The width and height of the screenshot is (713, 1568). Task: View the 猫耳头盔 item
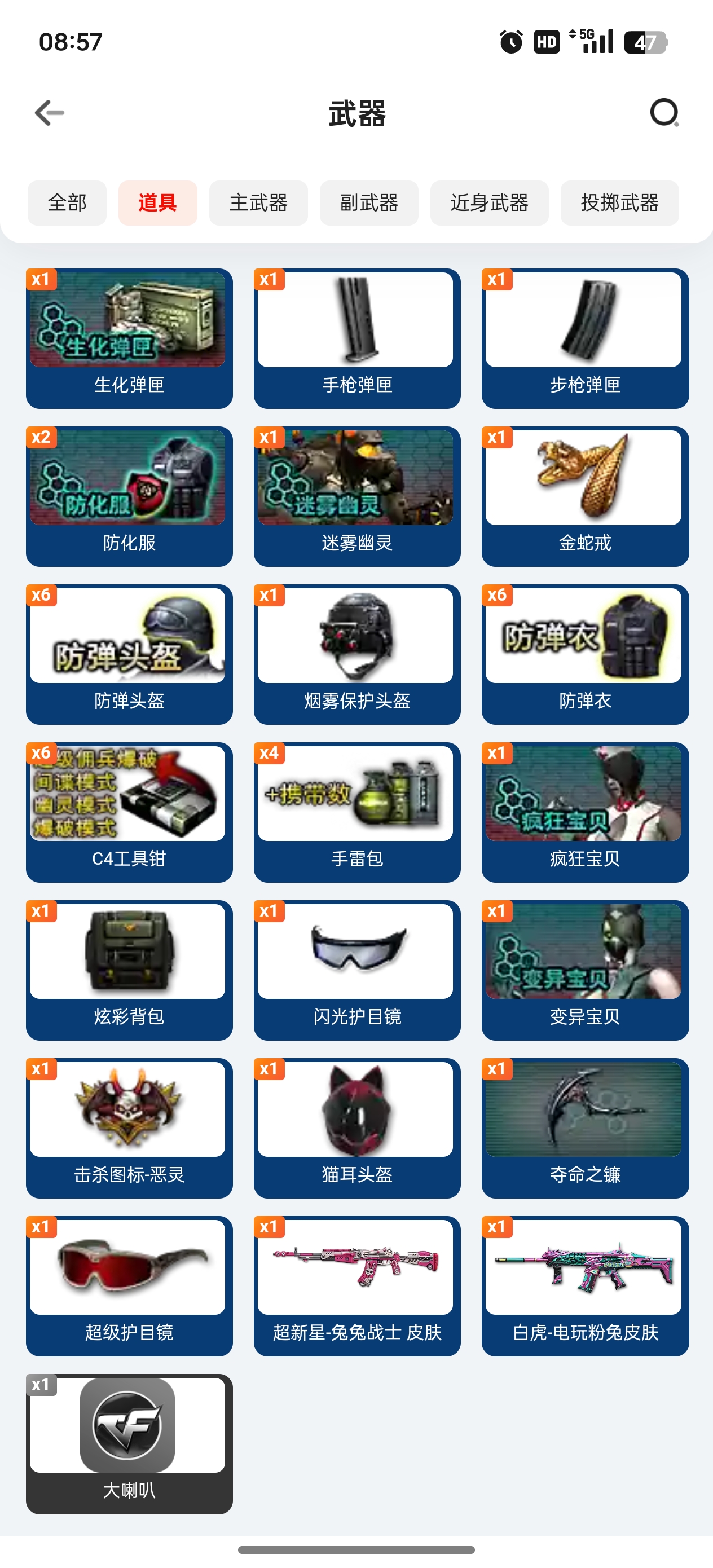coord(357,1128)
